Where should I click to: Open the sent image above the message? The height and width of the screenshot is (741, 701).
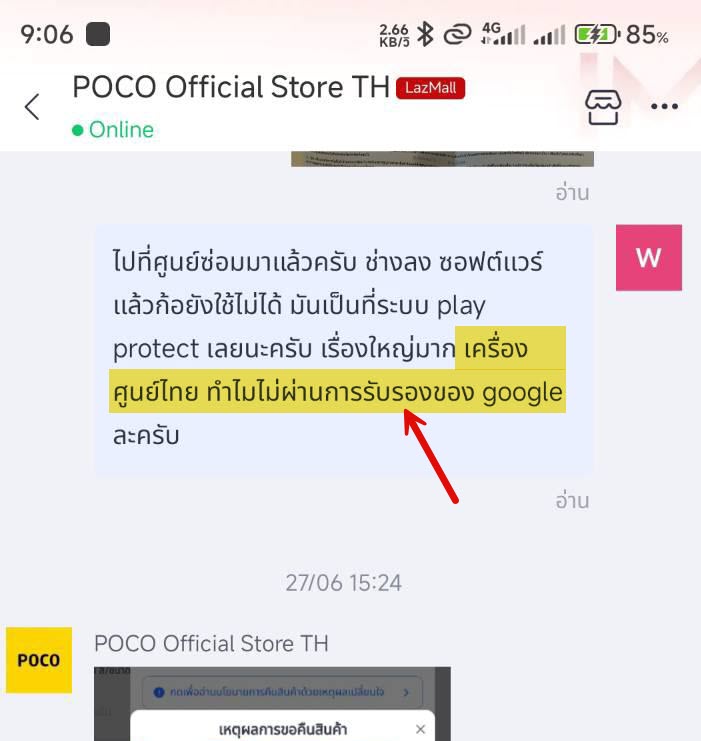tap(442, 158)
